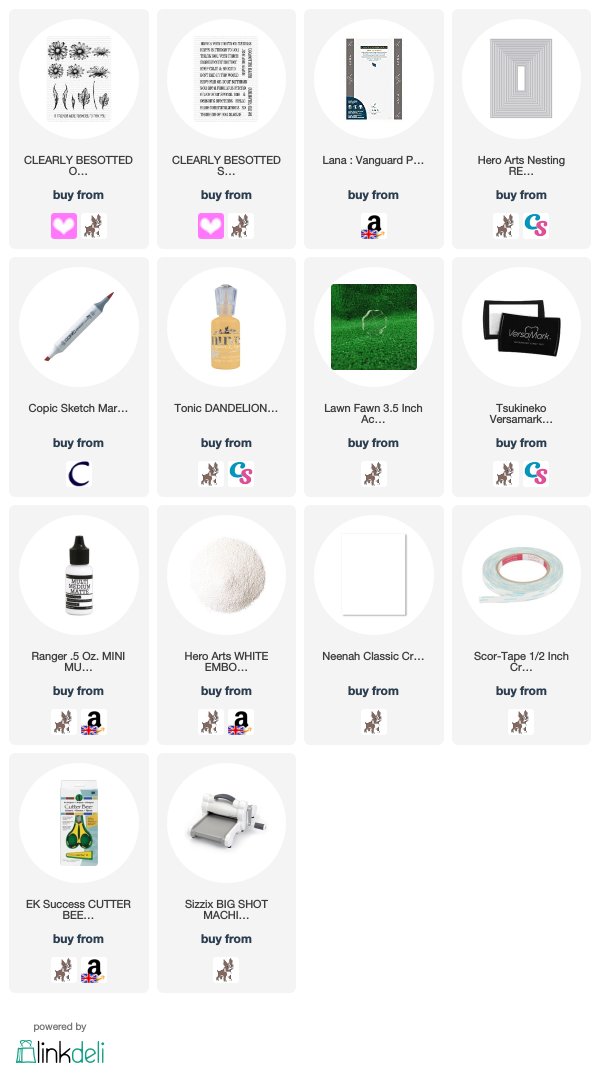Open the Lawn Fawn 3.5 Inch product image
Screen dimensions: 600x1073
point(374,326)
